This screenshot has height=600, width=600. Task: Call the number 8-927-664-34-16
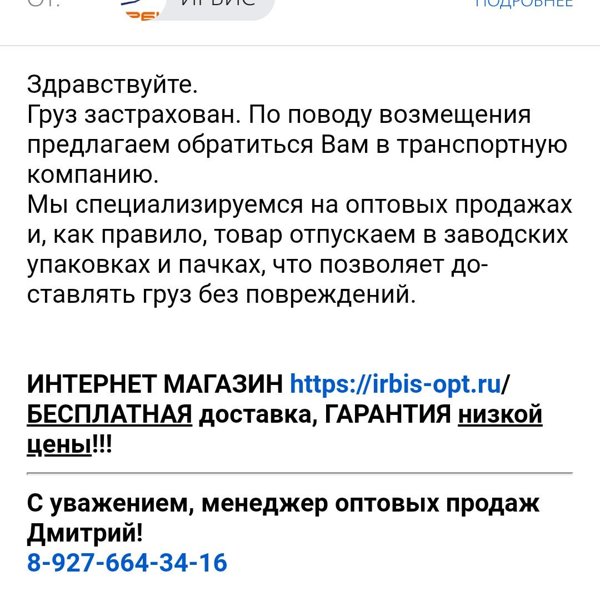(x=127, y=562)
